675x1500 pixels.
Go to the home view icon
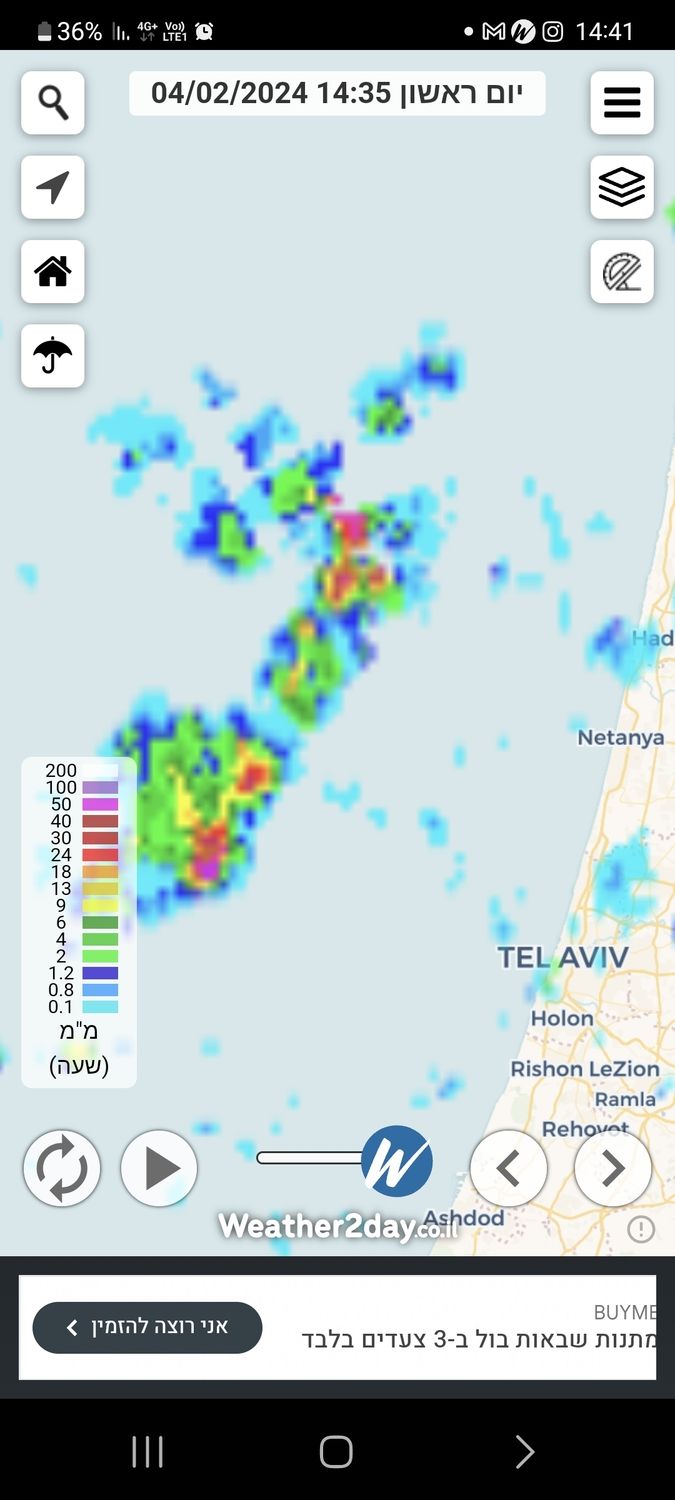pyautogui.click(x=53, y=271)
